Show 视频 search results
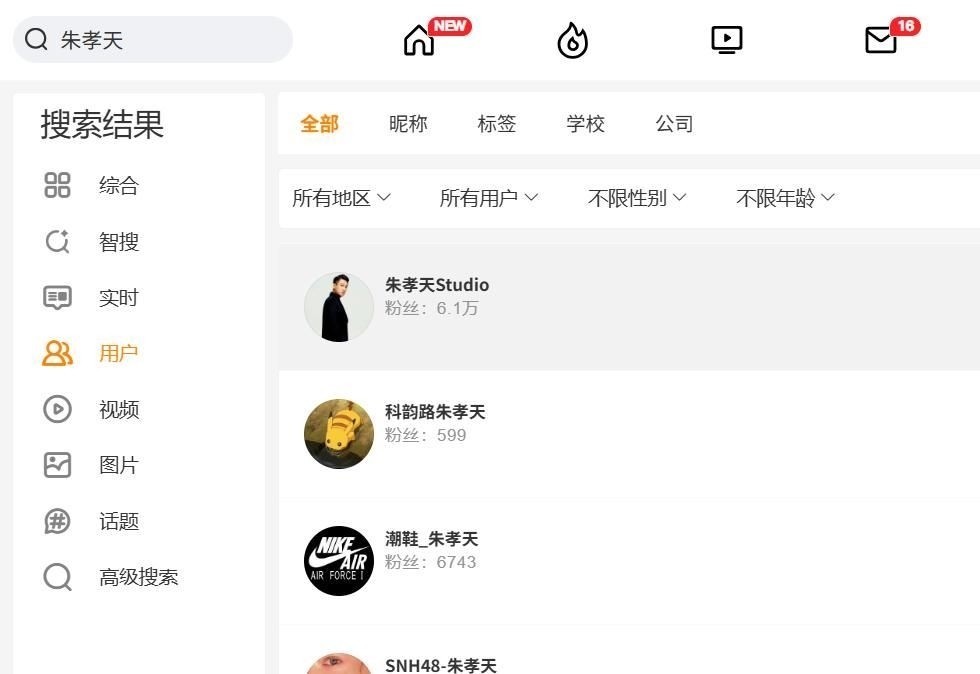This screenshot has width=980, height=674. coord(118,410)
